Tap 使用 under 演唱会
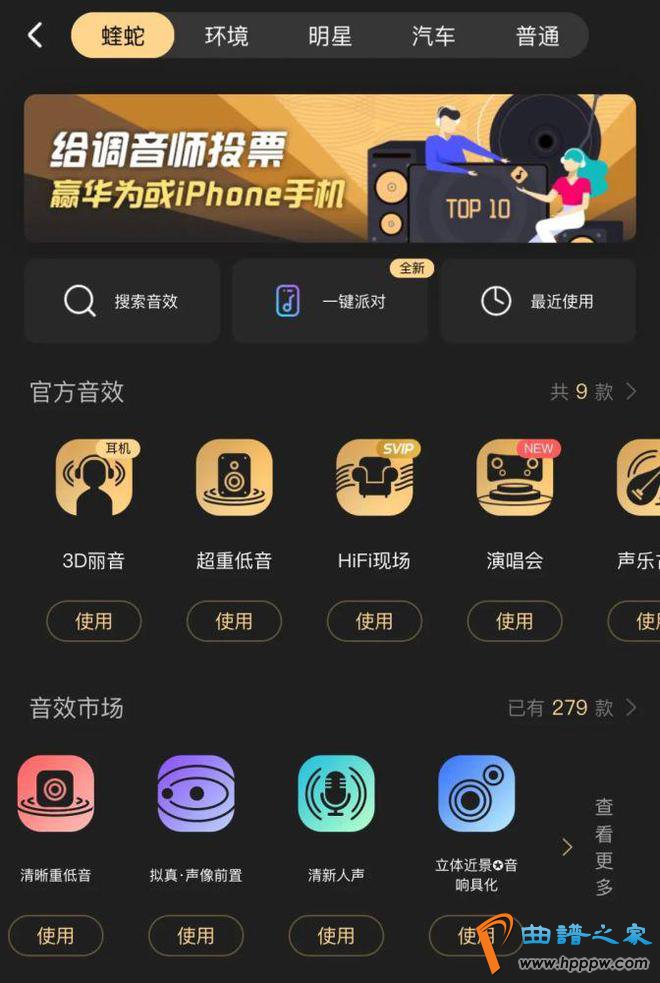Viewport: 660px width, 983px height. pos(514,621)
